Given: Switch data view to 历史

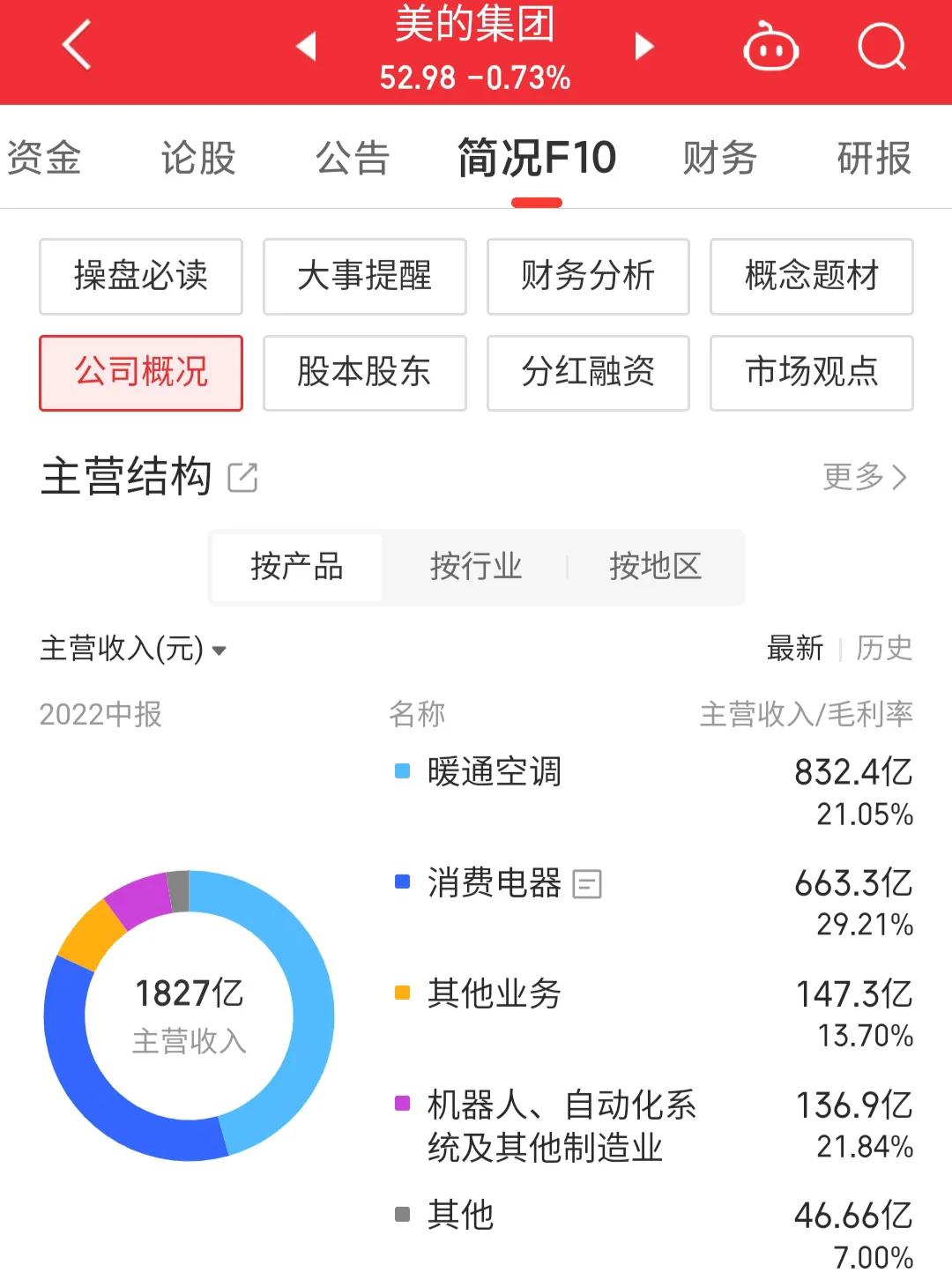Looking at the screenshot, I should [x=884, y=649].
